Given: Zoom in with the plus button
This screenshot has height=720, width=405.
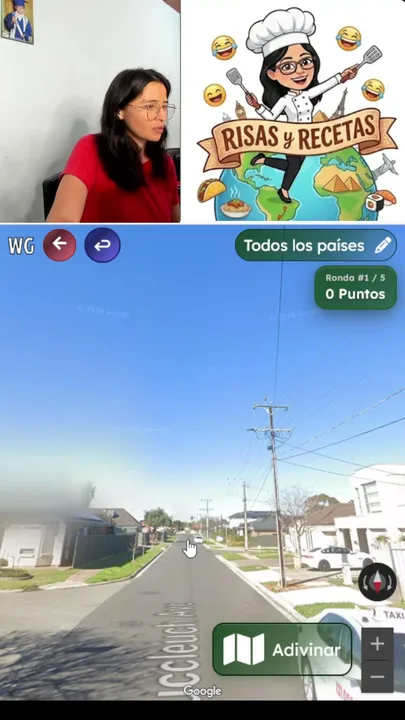Looking at the screenshot, I should tap(377, 644).
